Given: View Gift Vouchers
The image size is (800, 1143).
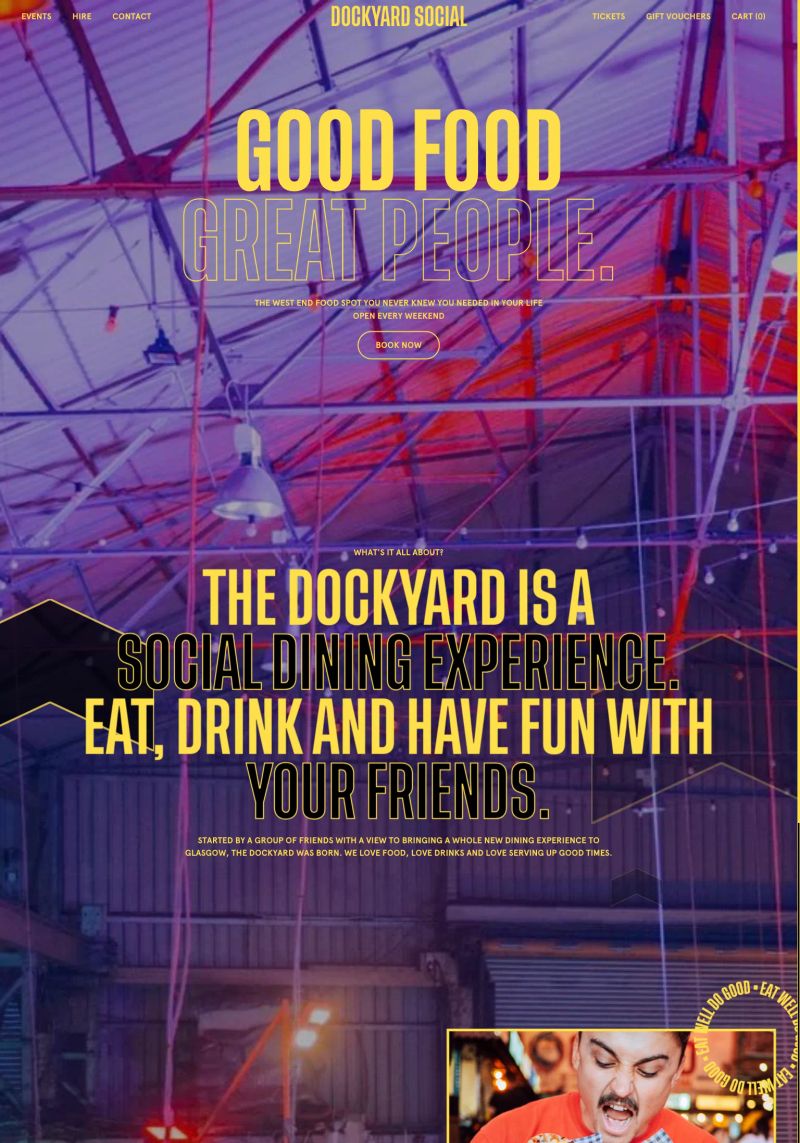Looking at the screenshot, I should pos(678,16).
